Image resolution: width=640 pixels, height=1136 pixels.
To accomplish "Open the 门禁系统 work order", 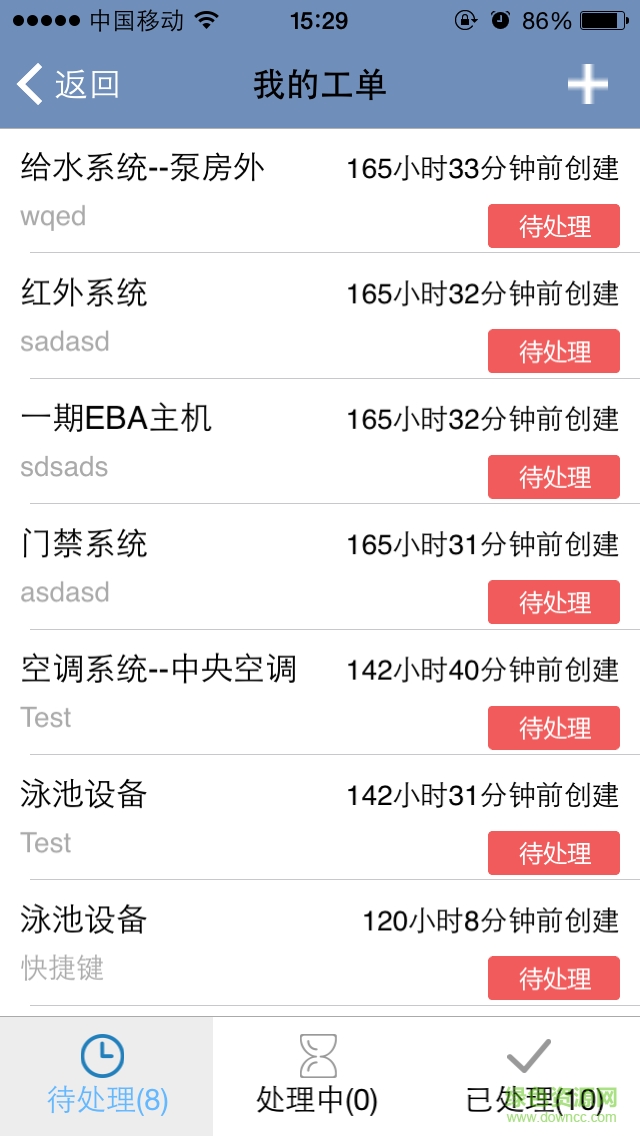I will 200,566.
